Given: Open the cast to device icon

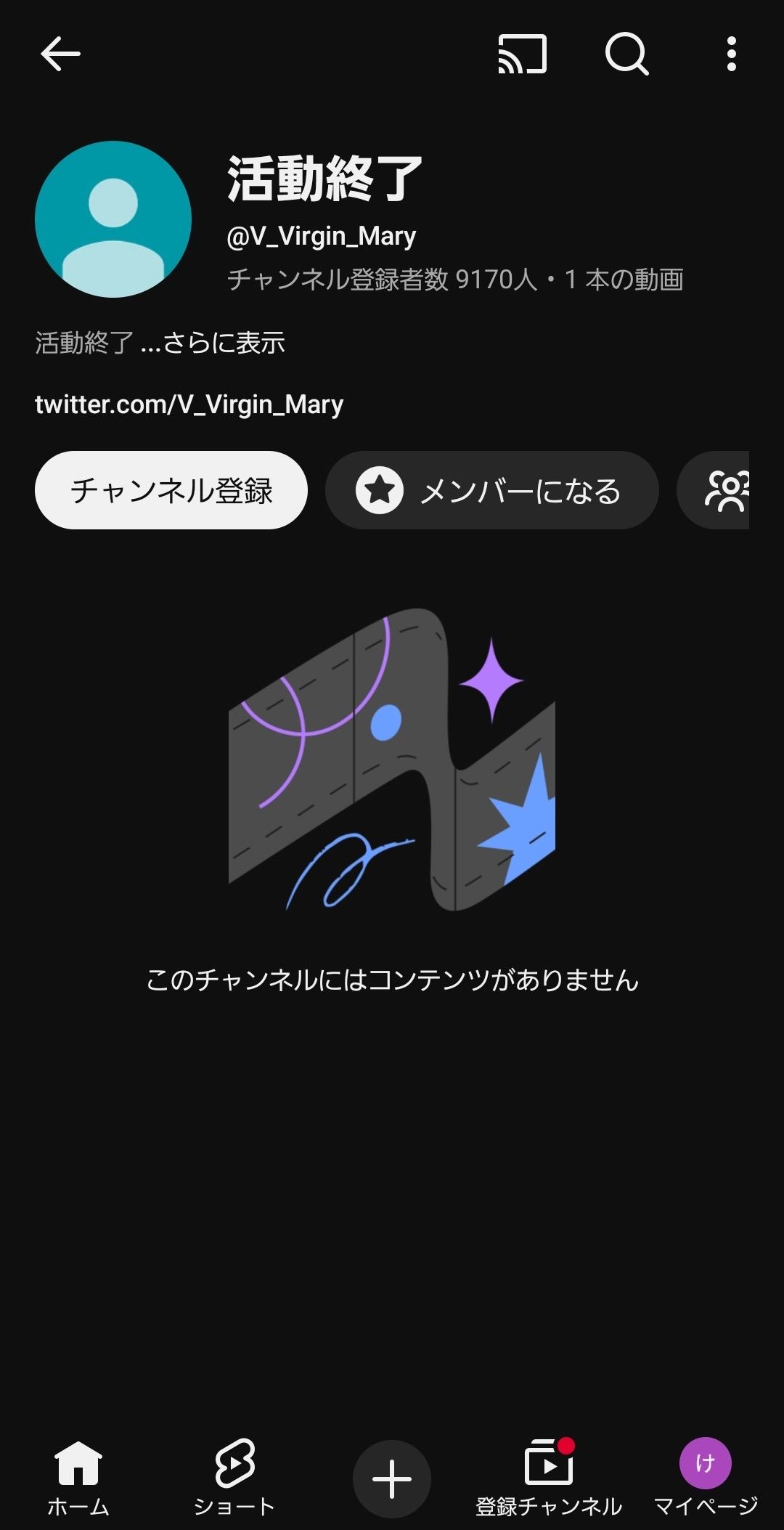Looking at the screenshot, I should pyautogui.click(x=522, y=54).
